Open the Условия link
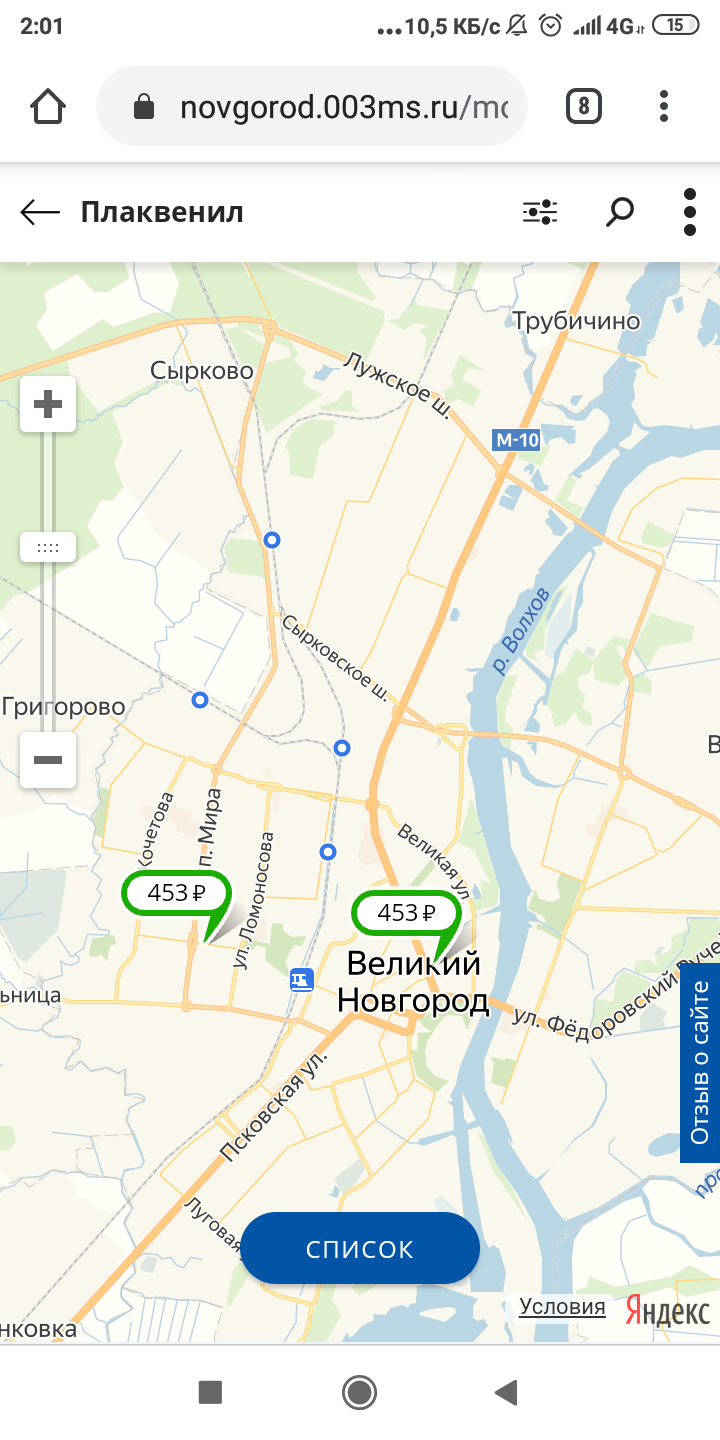The image size is (720, 1440). pyautogui.click(x=562, y=1306)
